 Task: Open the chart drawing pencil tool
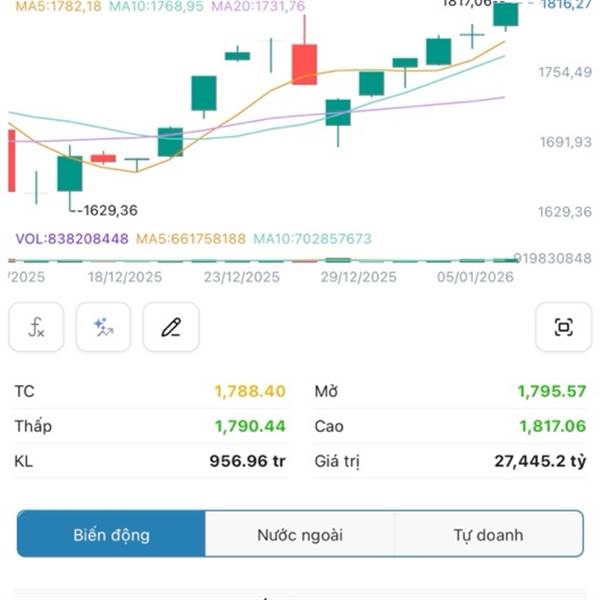(171, 327)
